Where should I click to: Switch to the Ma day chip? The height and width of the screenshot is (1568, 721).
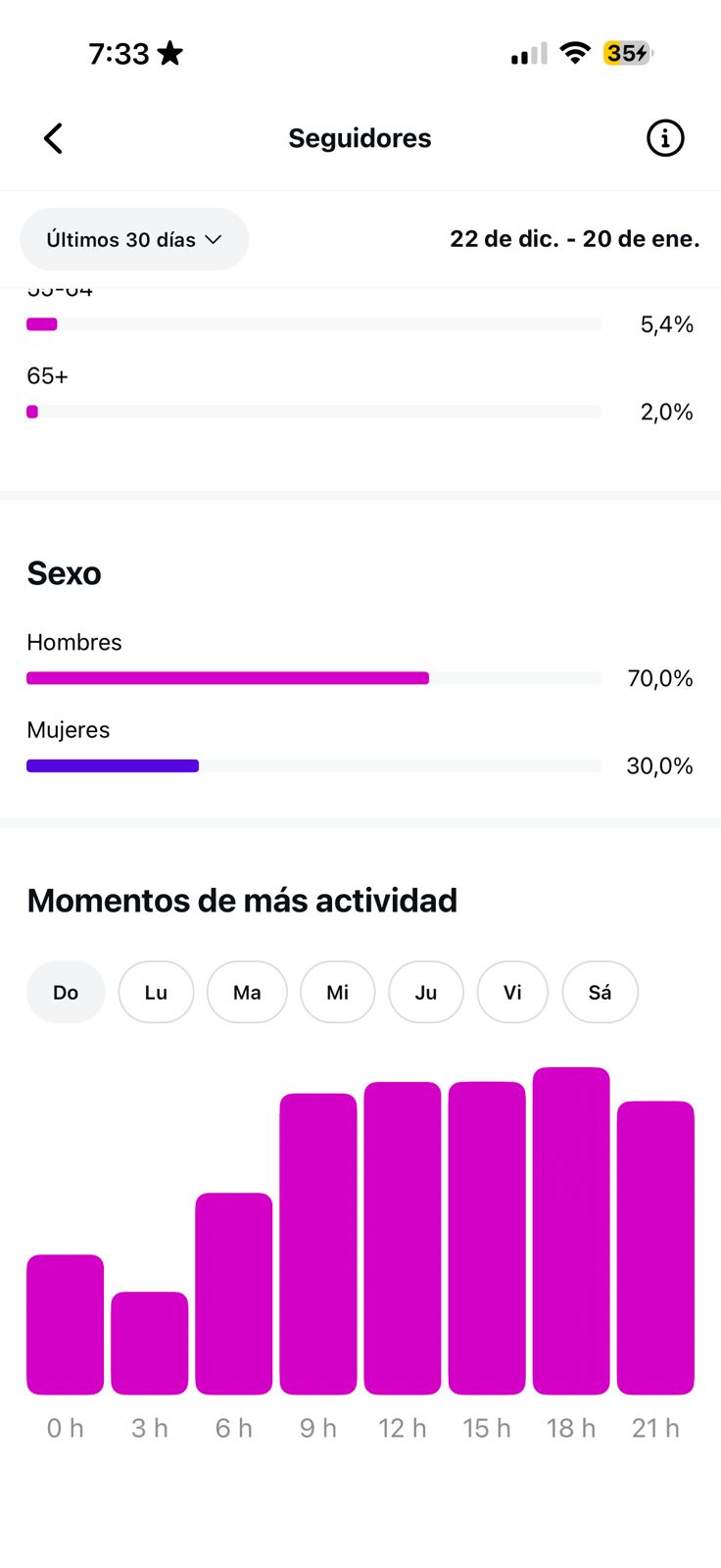247,992
